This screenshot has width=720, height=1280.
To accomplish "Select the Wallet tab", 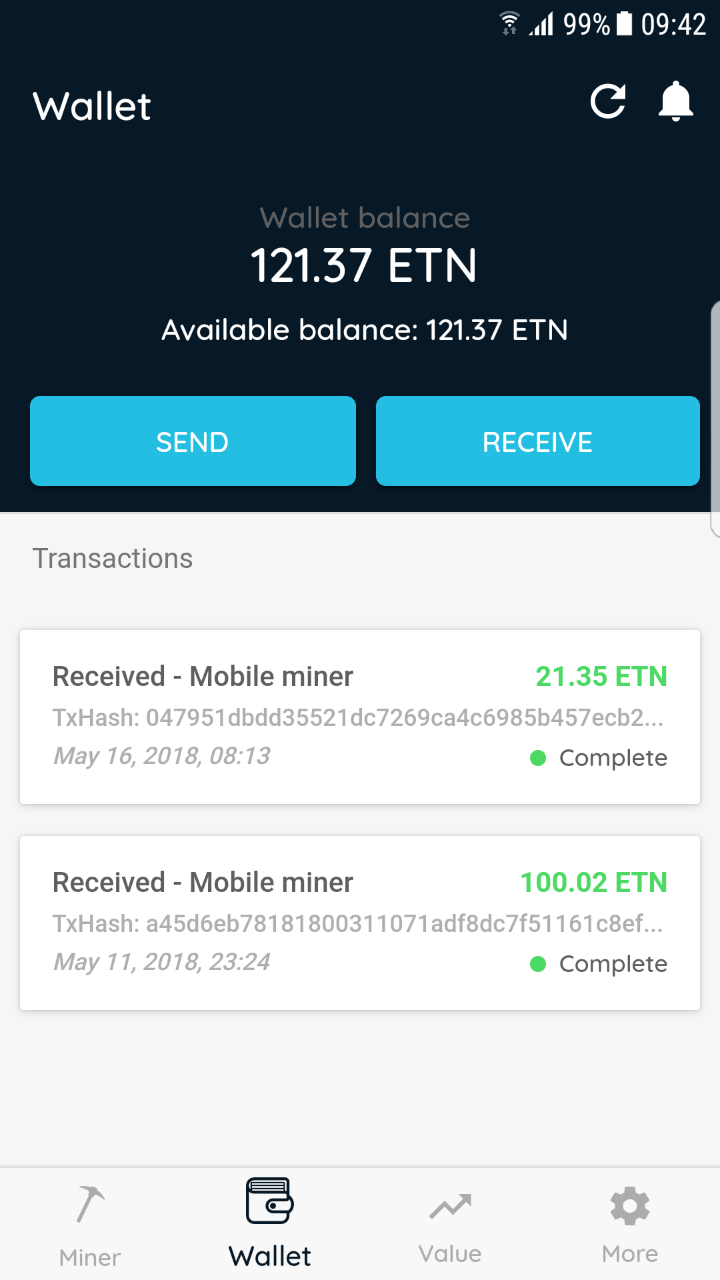I will [270, 1225].
